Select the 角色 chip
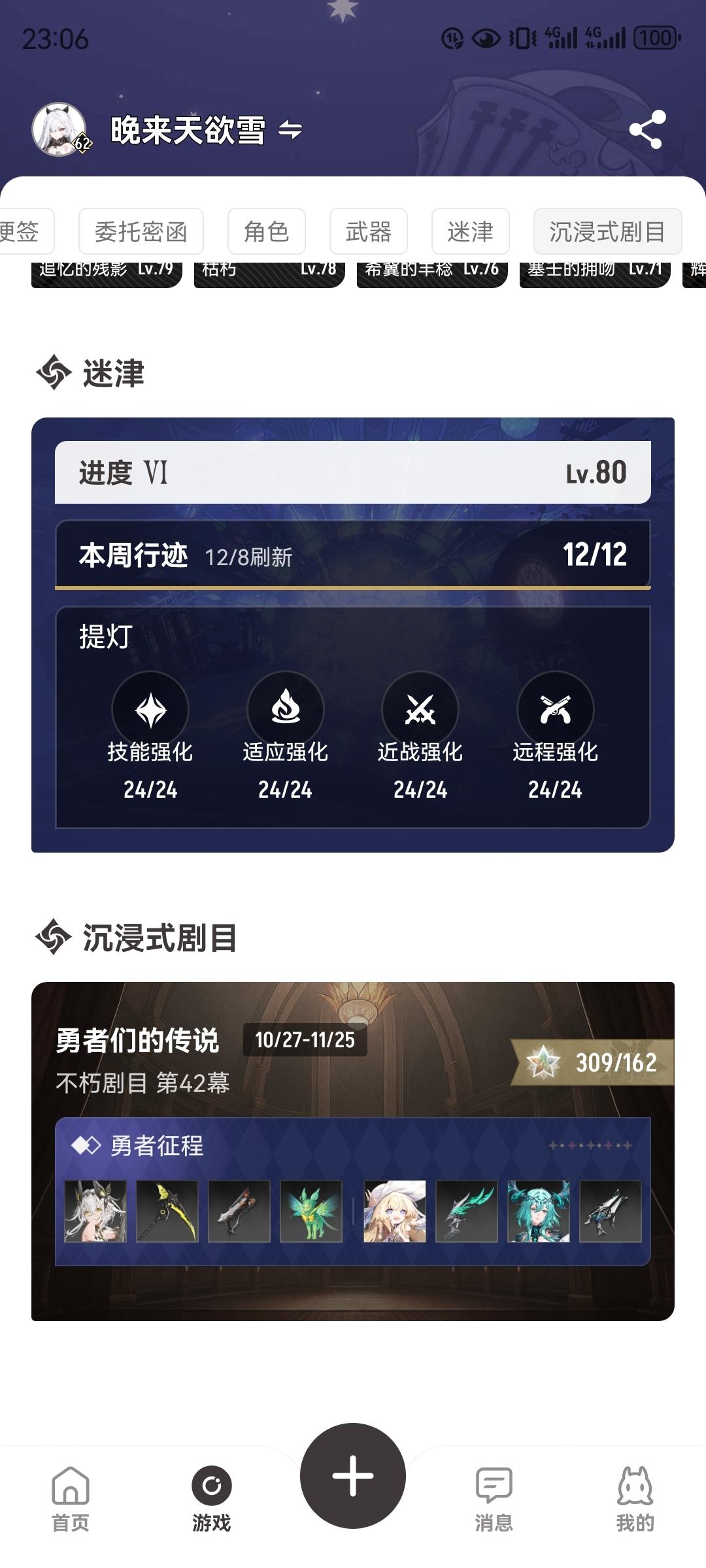The image size is (706, 1568). click(x=266, y=231)
